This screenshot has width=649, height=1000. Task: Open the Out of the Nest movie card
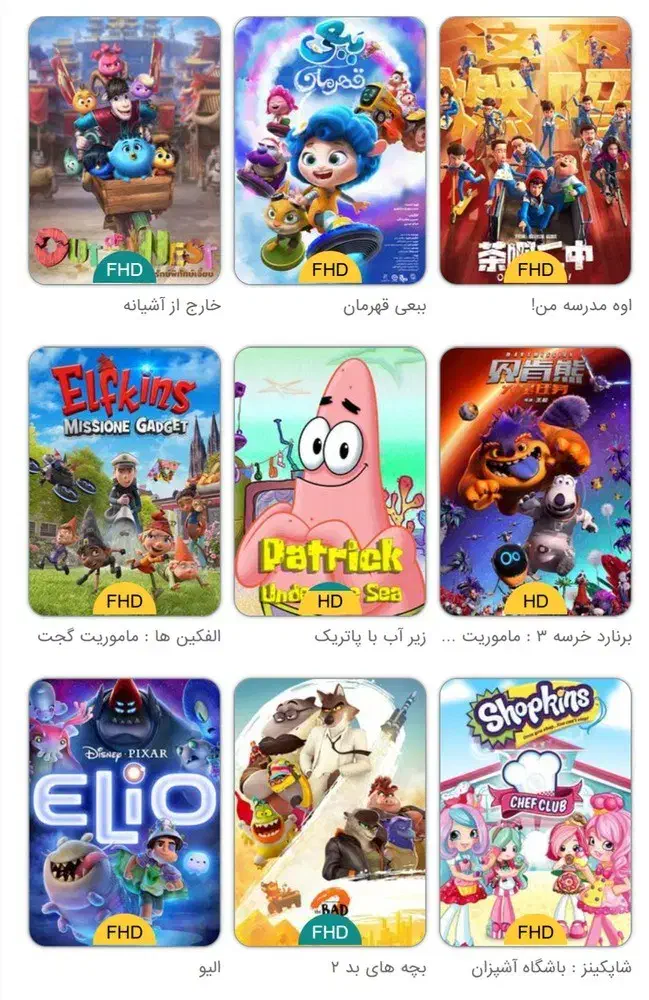coord(124,150)
